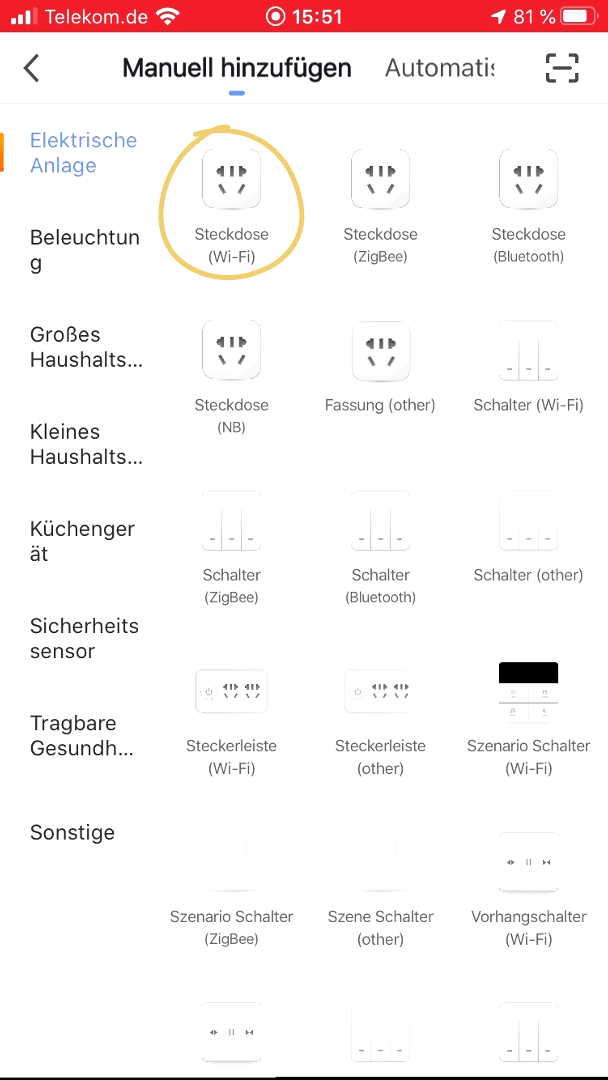Image resolution: width=608 pixels, height=1080 pixels.
Task: Open the Sonstige category
Action: pyautogui.click(x=72, y=832)
